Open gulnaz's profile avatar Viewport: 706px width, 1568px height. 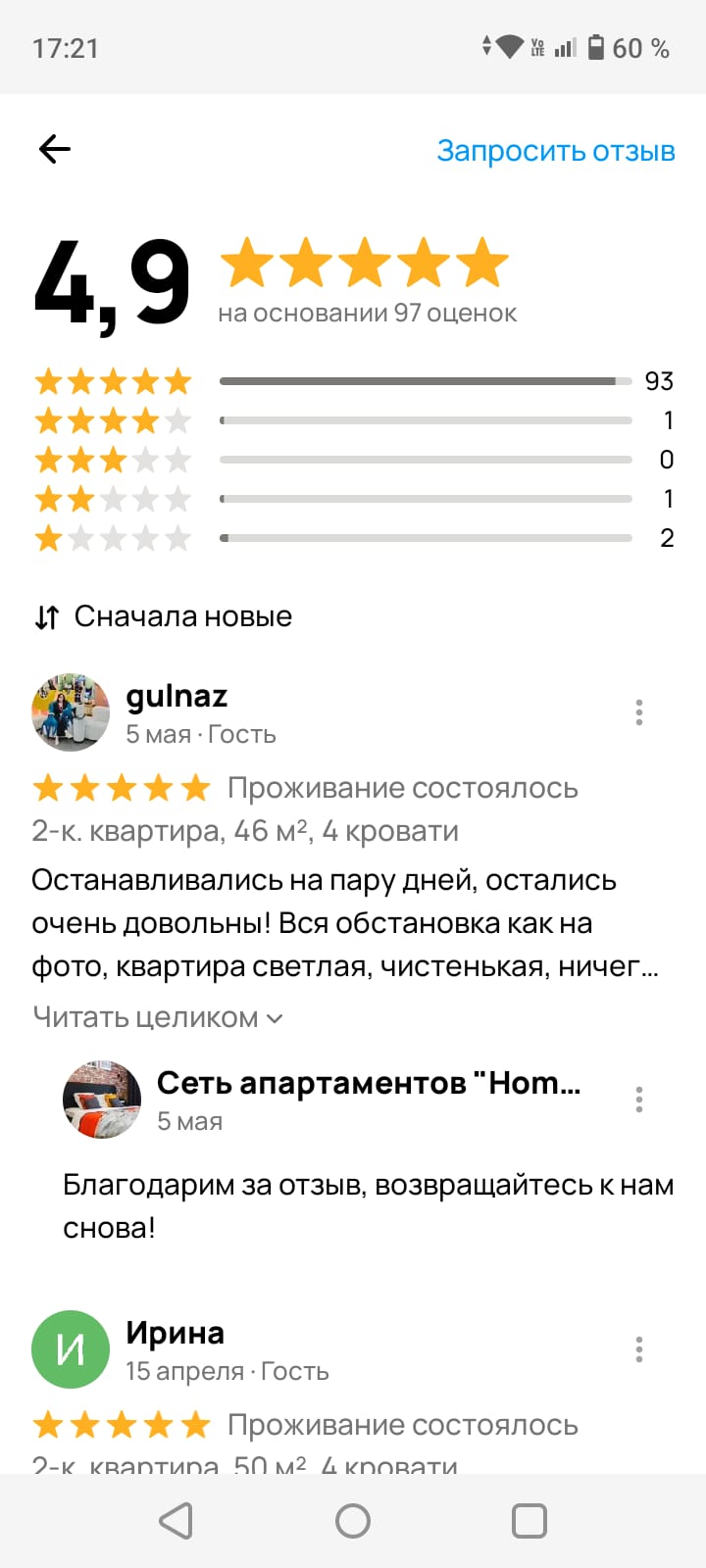pyautogui.click(x=71, y=712)
